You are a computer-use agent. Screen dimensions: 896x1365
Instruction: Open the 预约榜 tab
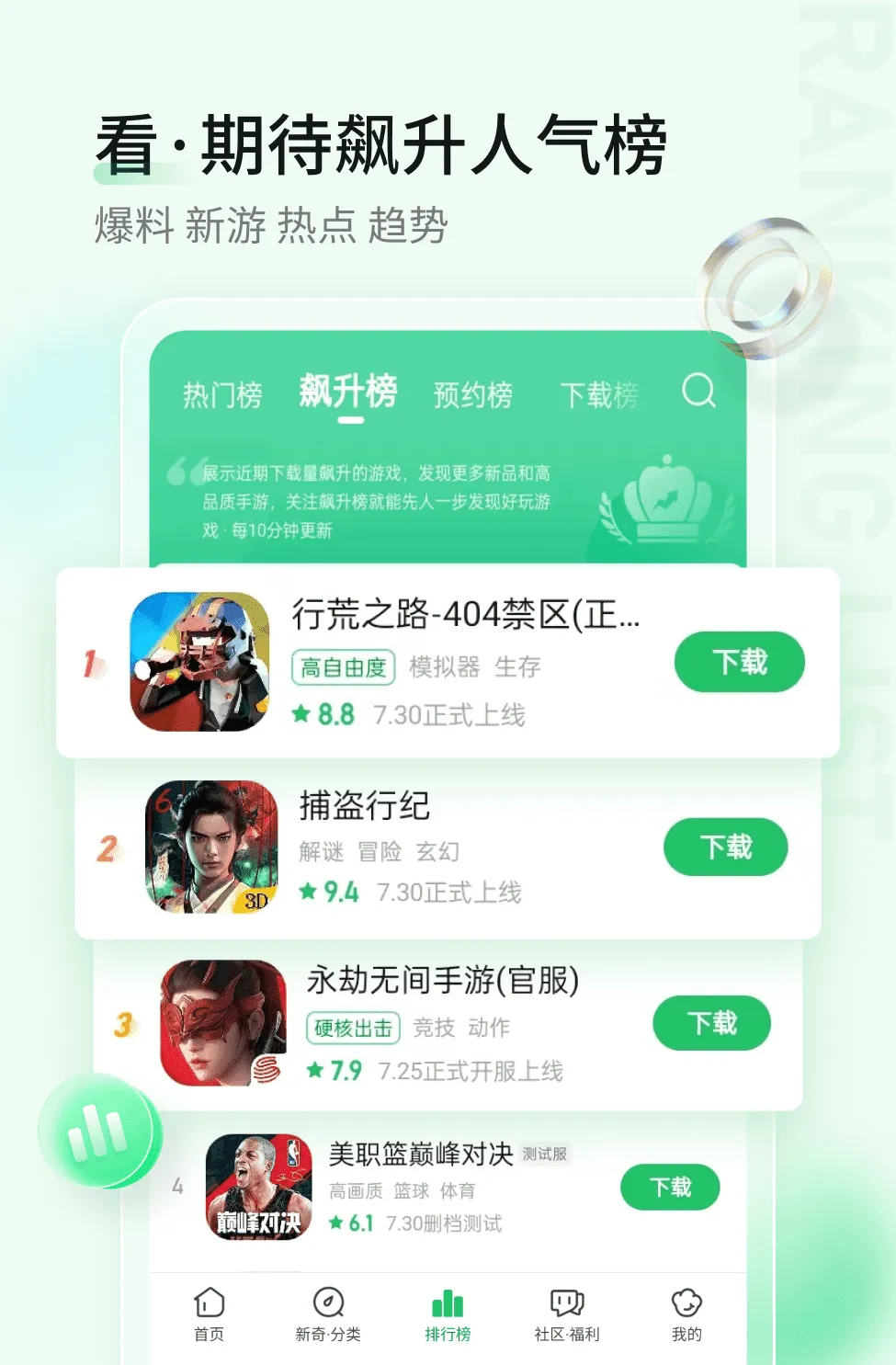[474, 394]
